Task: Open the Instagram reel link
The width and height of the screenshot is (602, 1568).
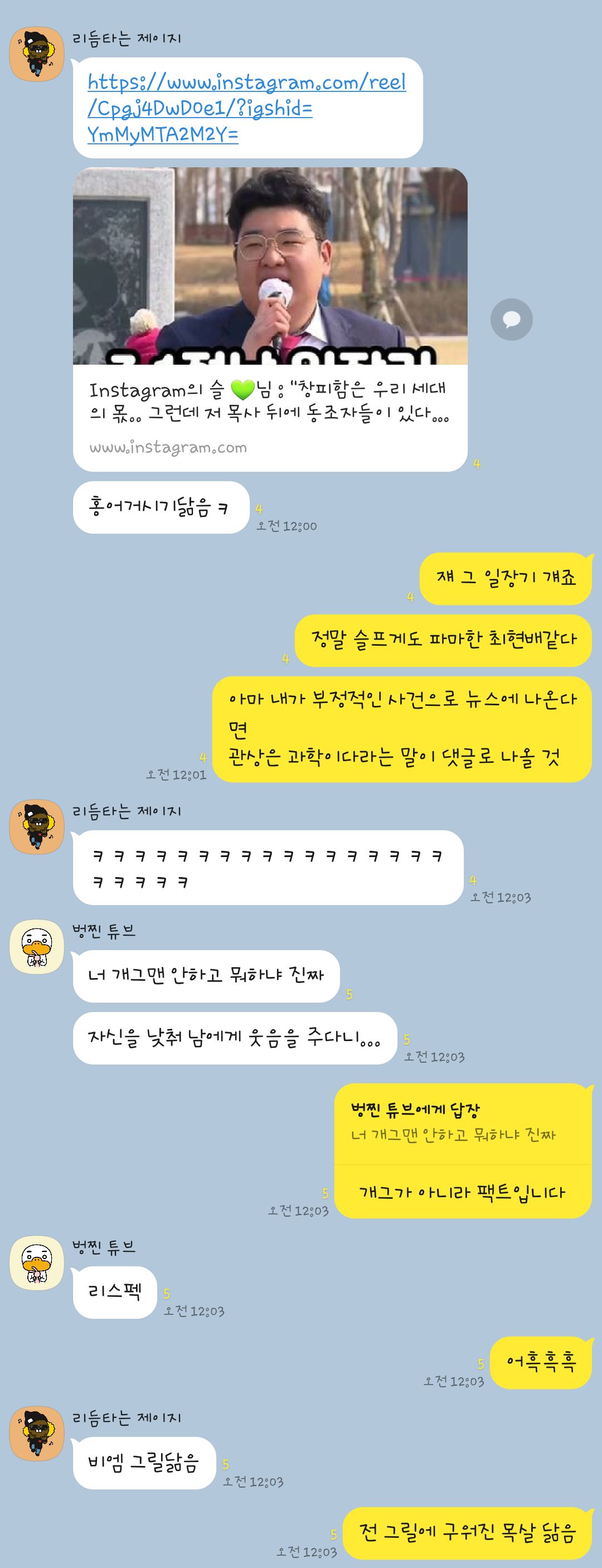Action: 246,108
